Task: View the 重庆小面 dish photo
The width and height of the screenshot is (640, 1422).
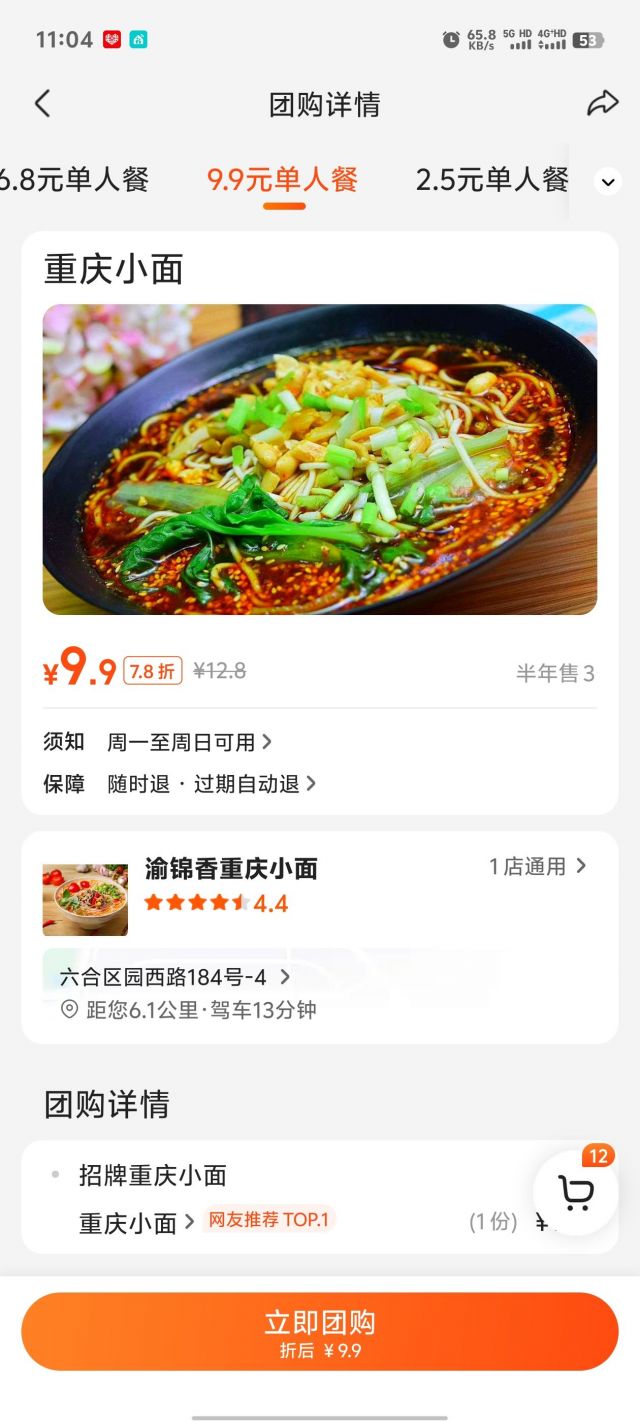Action: coord(320,459)
